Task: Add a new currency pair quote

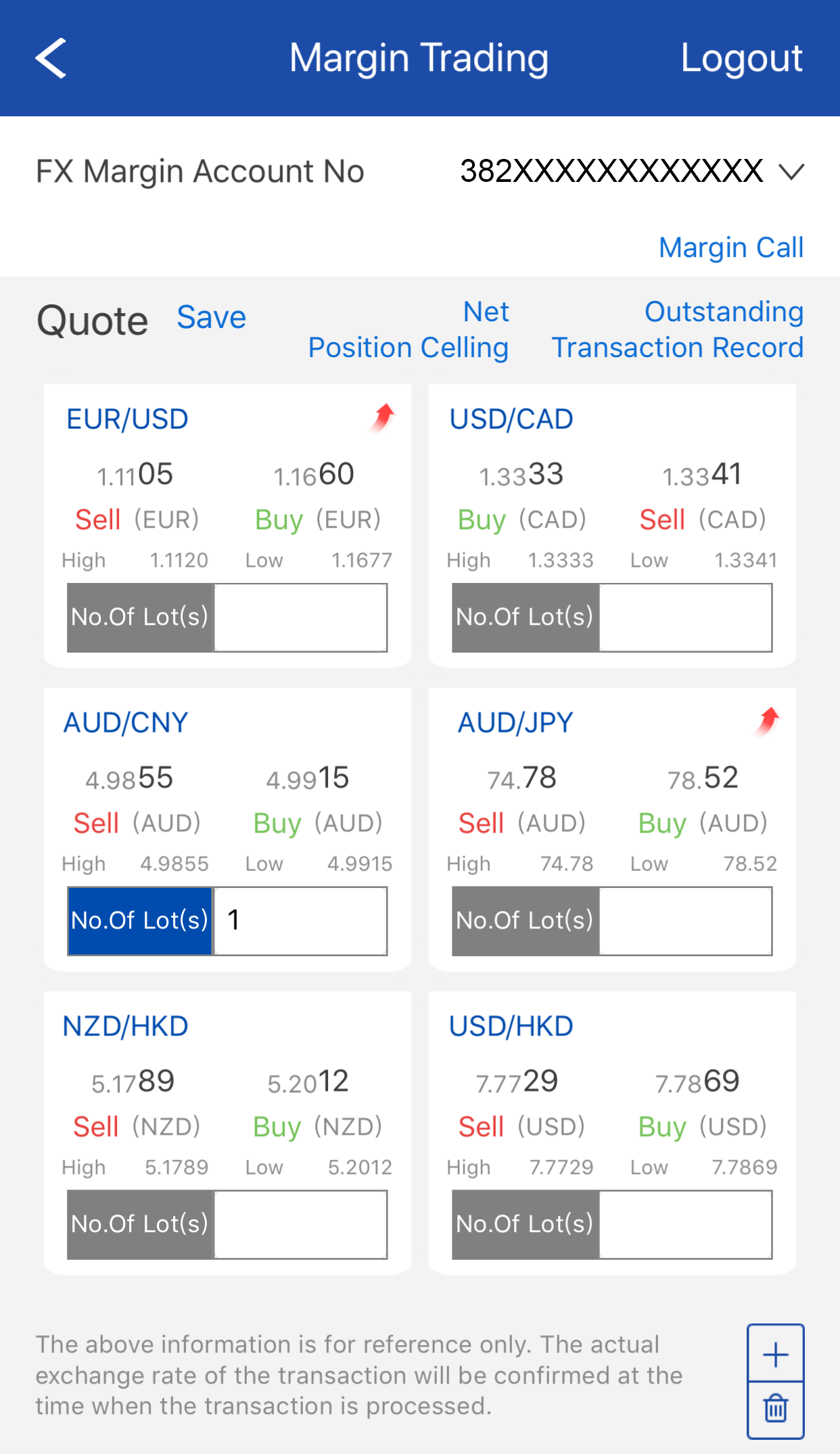Action: (x=775, y=1355)
